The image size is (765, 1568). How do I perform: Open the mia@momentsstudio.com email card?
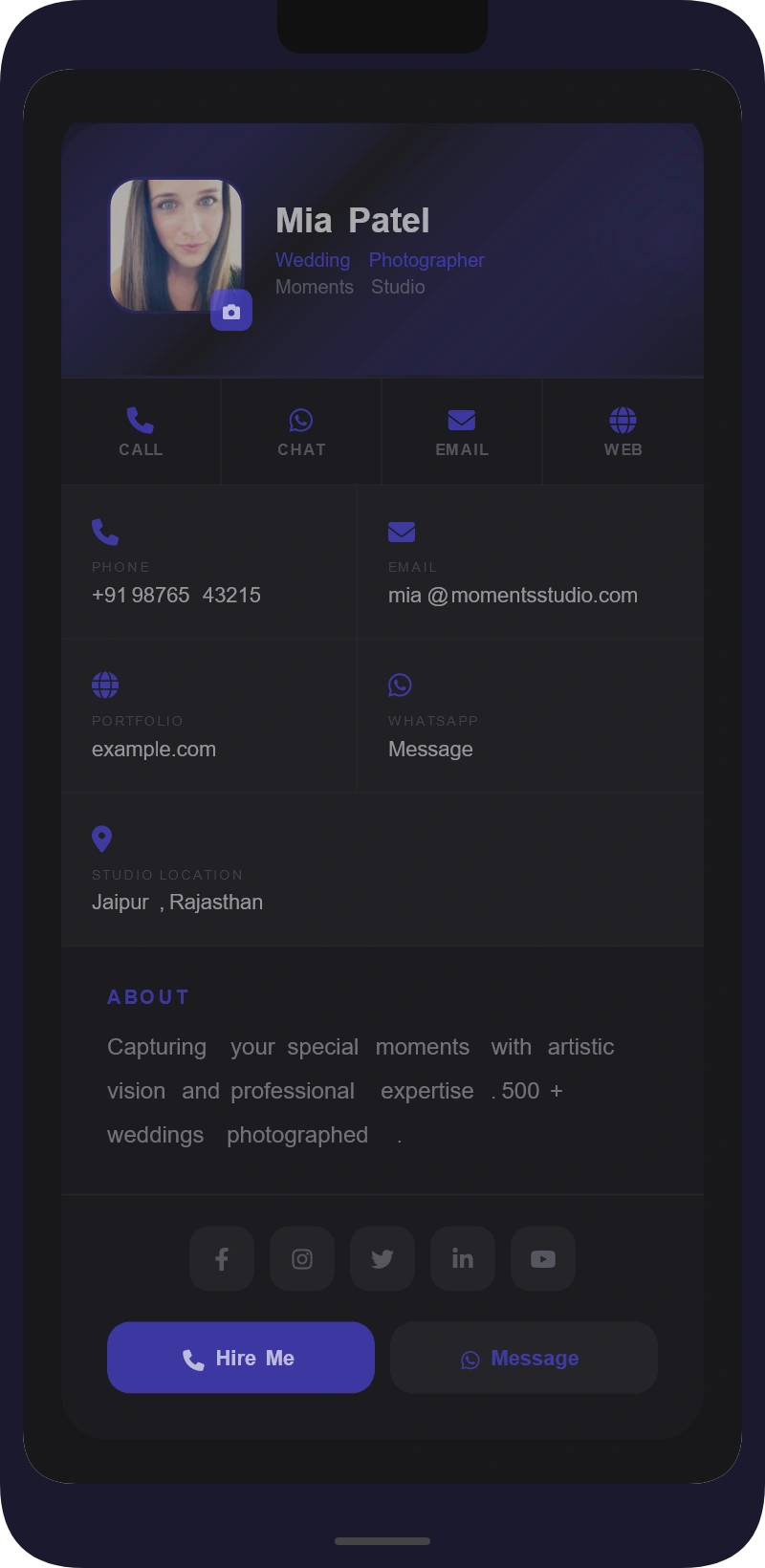tap(531, 562)
